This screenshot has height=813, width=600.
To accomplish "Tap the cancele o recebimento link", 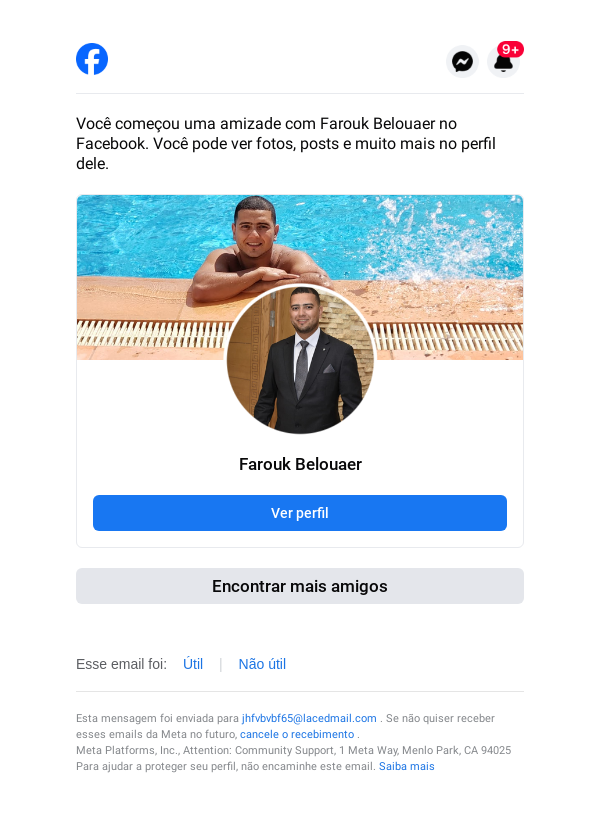I will click(297, 734).
